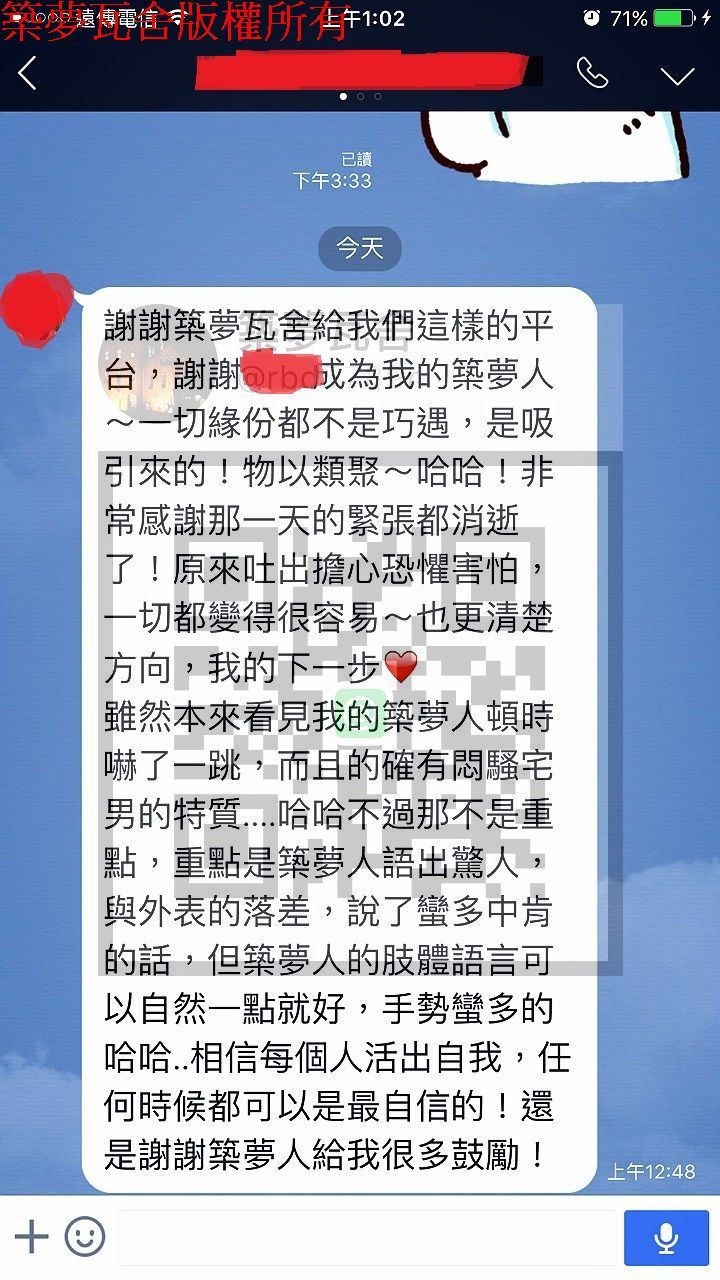Record a voice message with the microphone
This screenshot has width=720, height=1280.
point(666,1238)
